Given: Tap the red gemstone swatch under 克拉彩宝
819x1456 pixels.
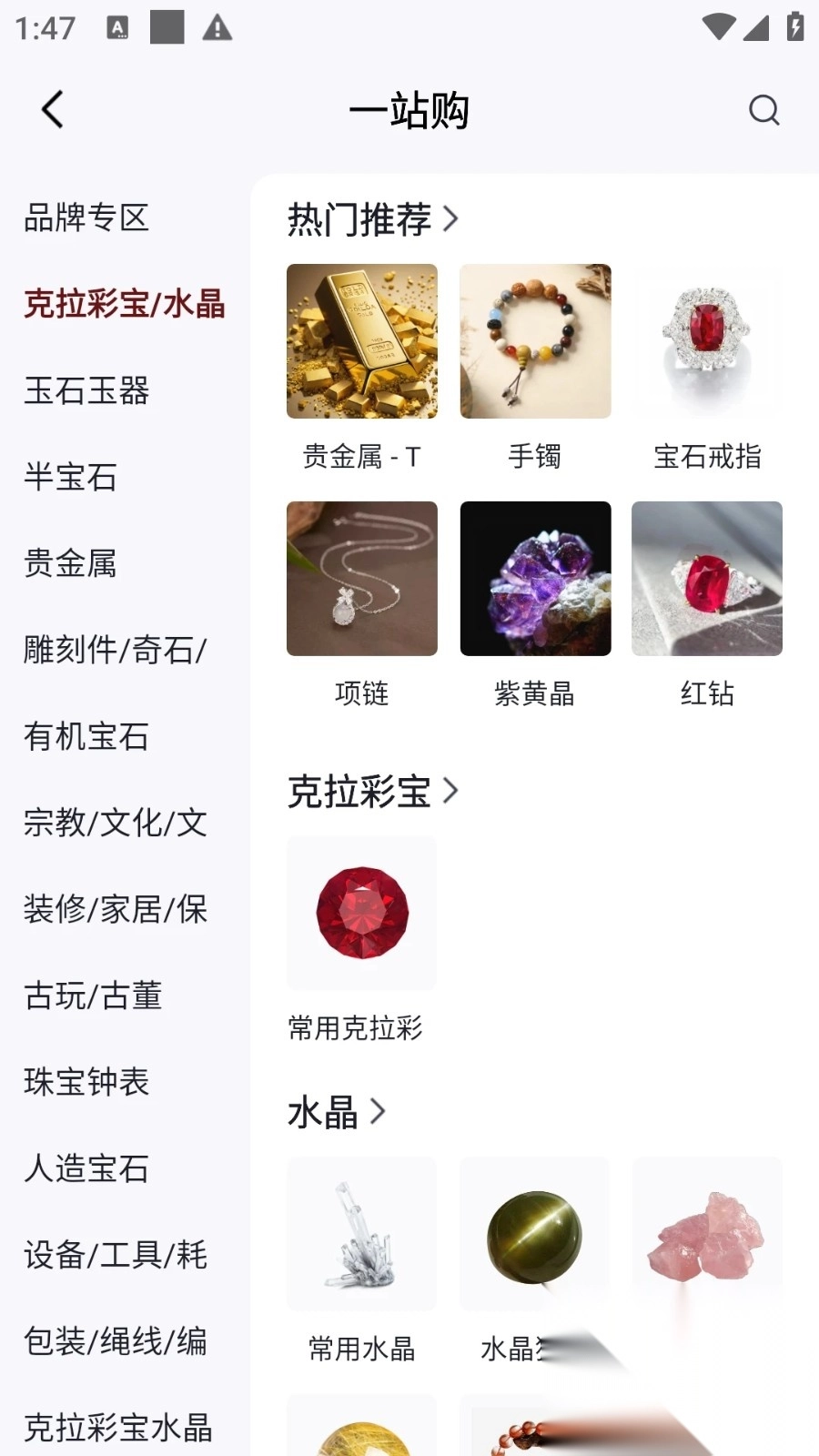Looking at the screenshot, I should 361,913.
